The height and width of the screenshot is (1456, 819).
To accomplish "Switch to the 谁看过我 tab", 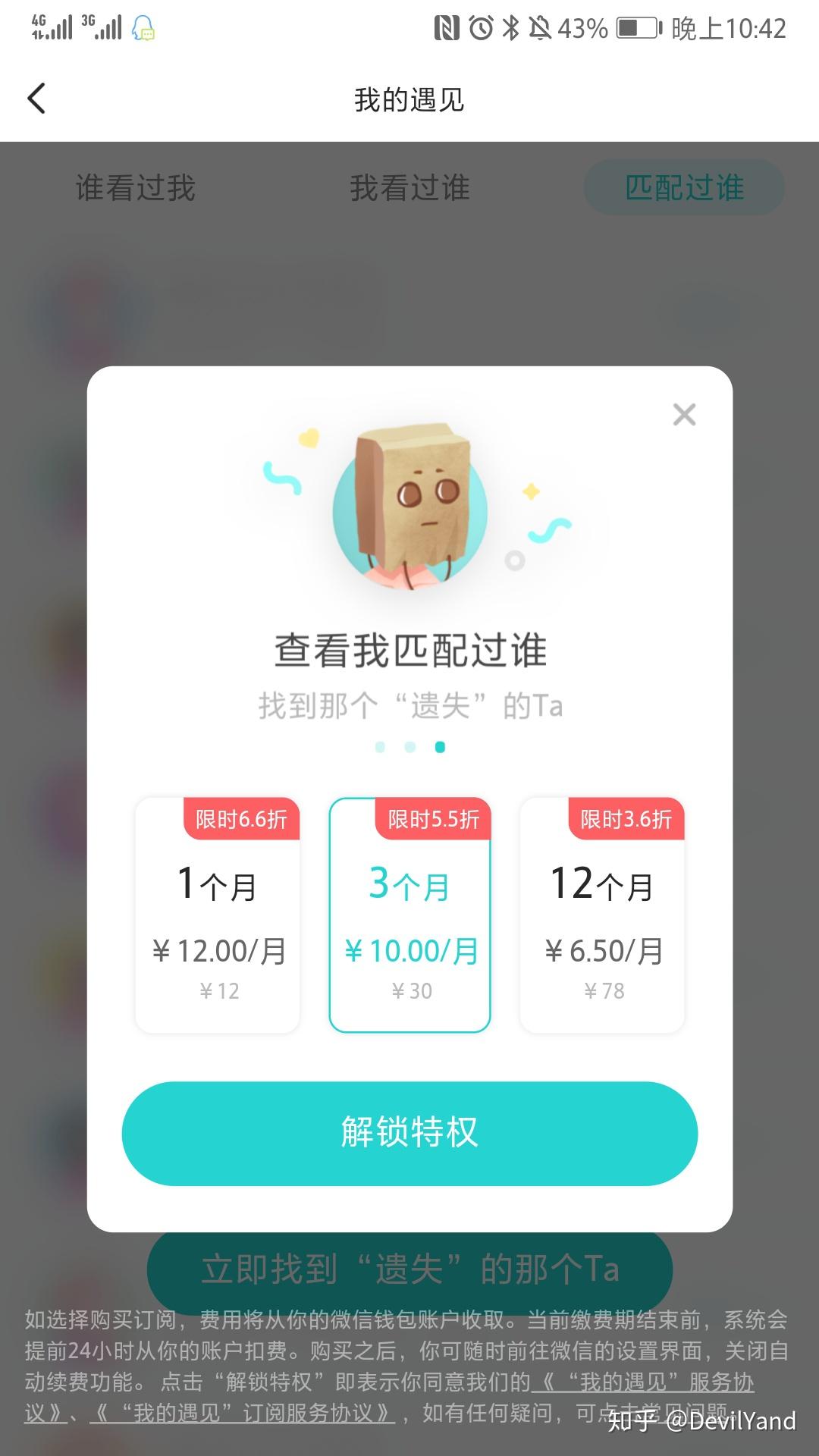I will click(x=136, y=187).
